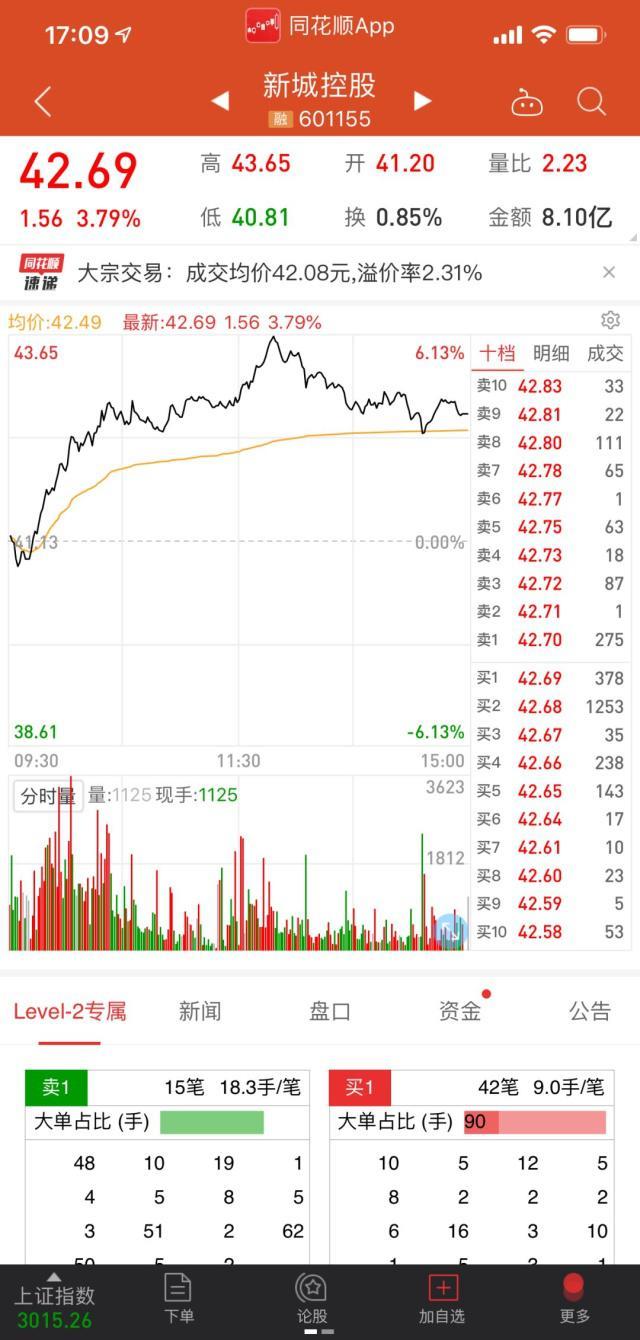This screenshot has width=640, height=1340.
Task: Select the 十档 order book tab
Action: [497, 353]
